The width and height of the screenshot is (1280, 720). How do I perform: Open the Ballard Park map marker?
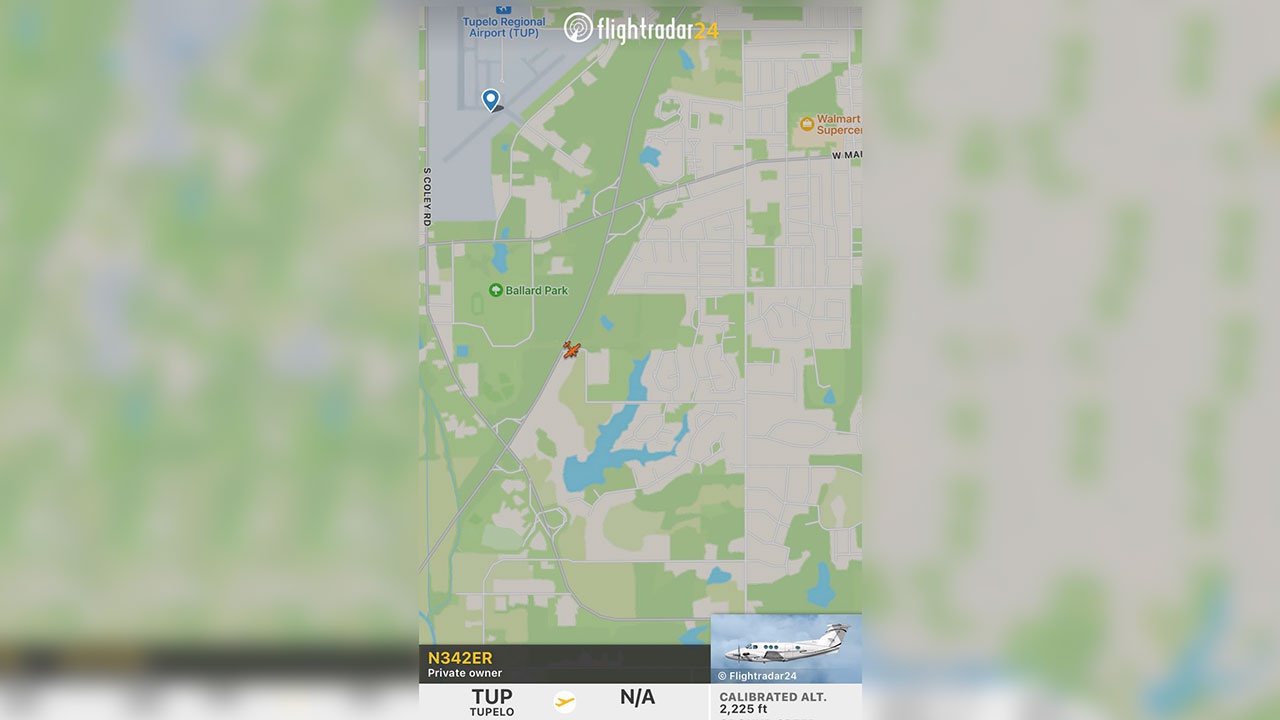click(x=496, y=290)
